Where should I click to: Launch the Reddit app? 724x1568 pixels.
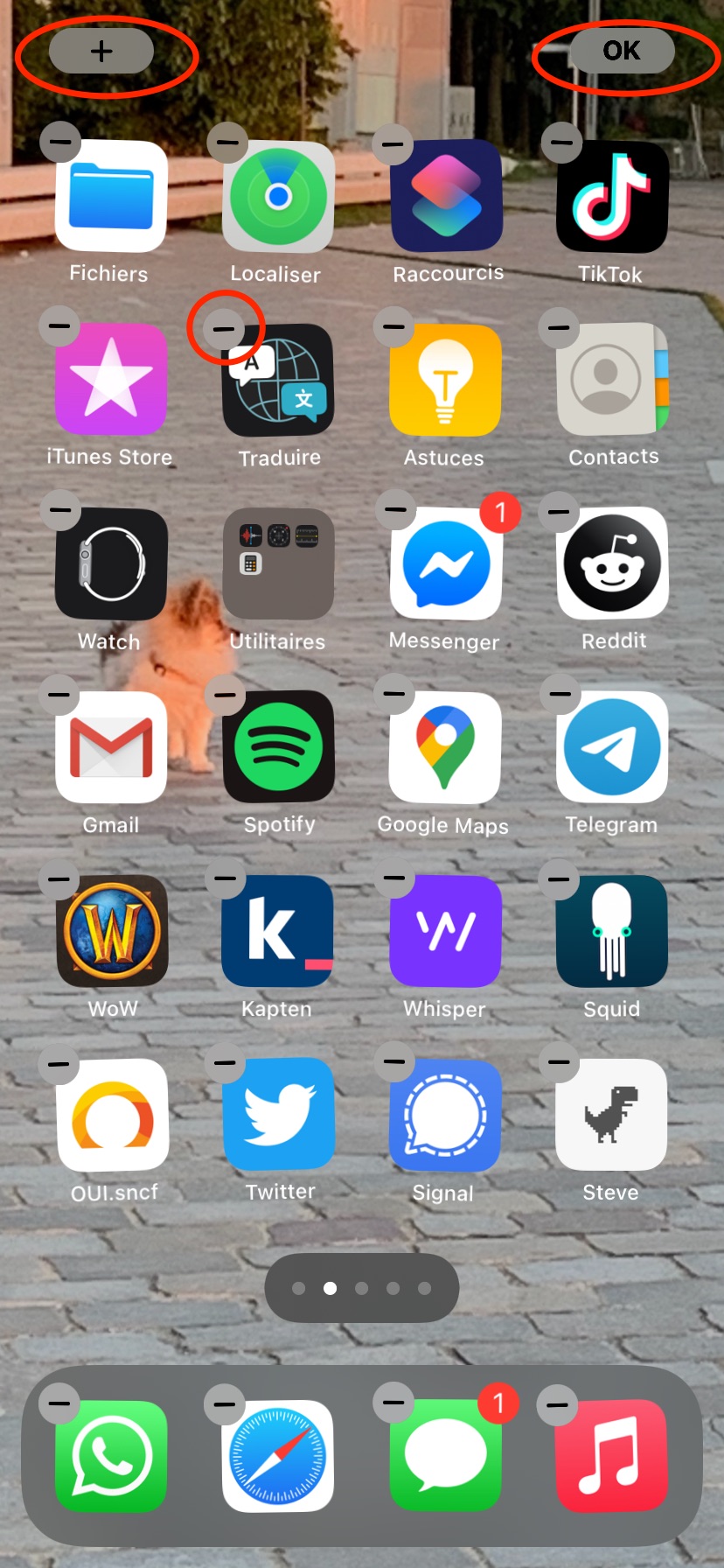pyautogui.click(x=612, y=563)
